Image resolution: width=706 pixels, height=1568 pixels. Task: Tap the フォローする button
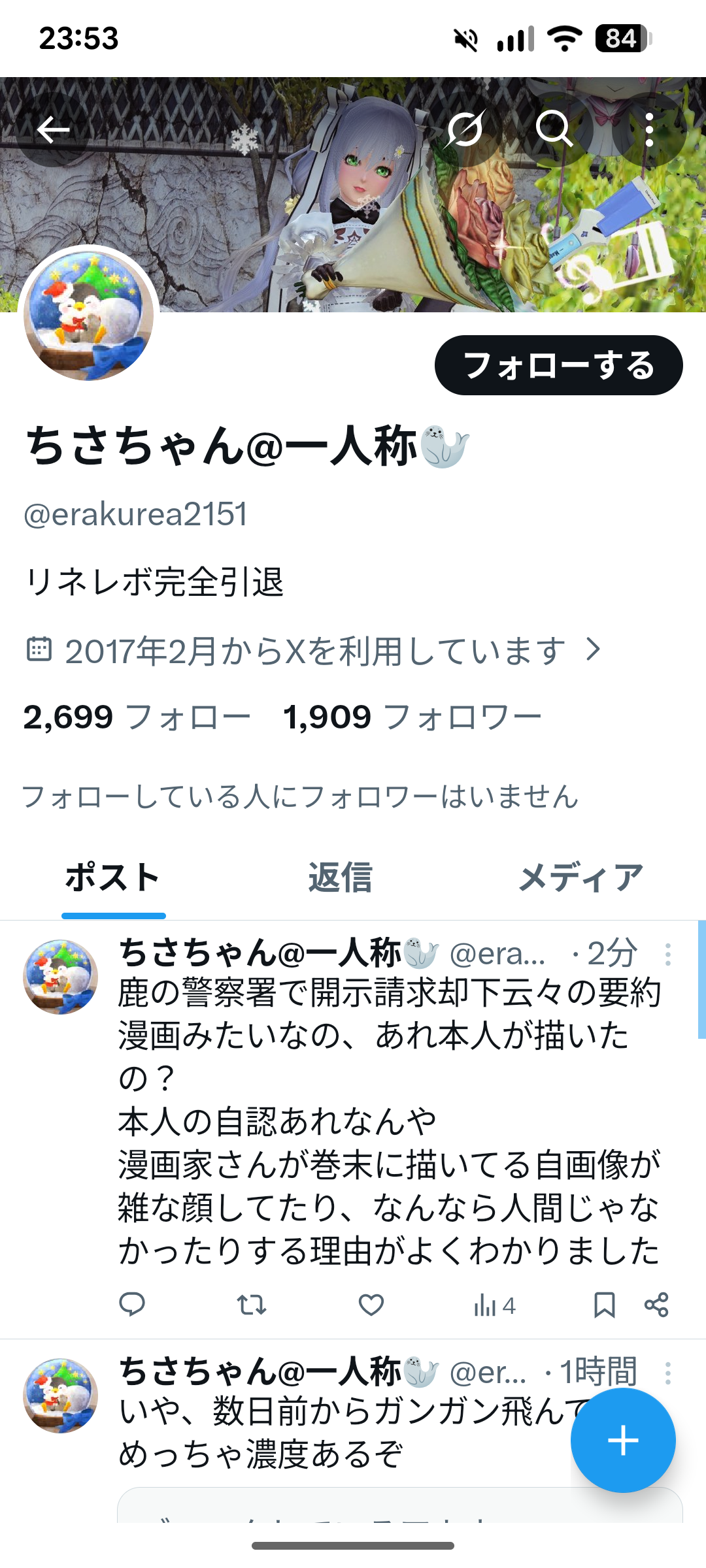point(558,365)
